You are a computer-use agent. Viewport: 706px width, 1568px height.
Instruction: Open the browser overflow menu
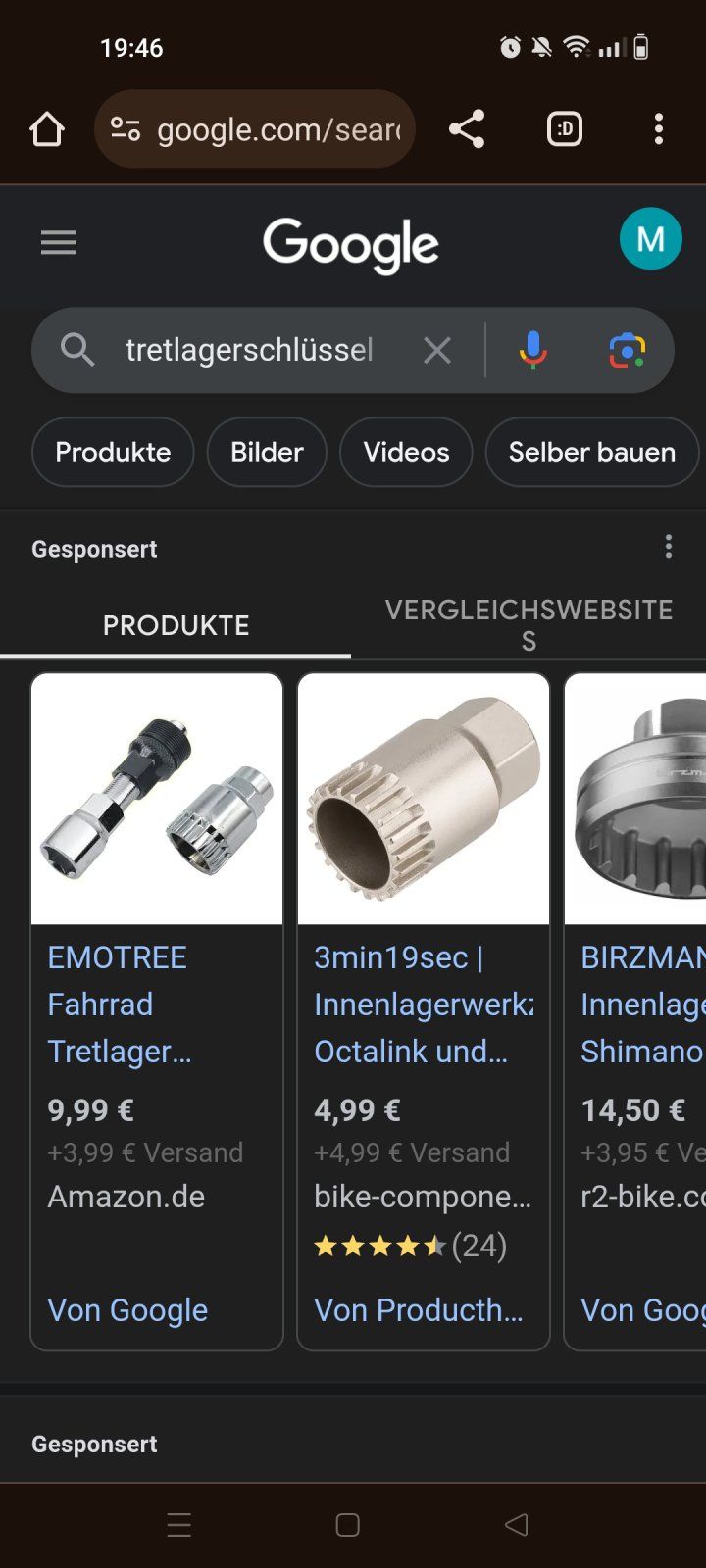[658, 129]
